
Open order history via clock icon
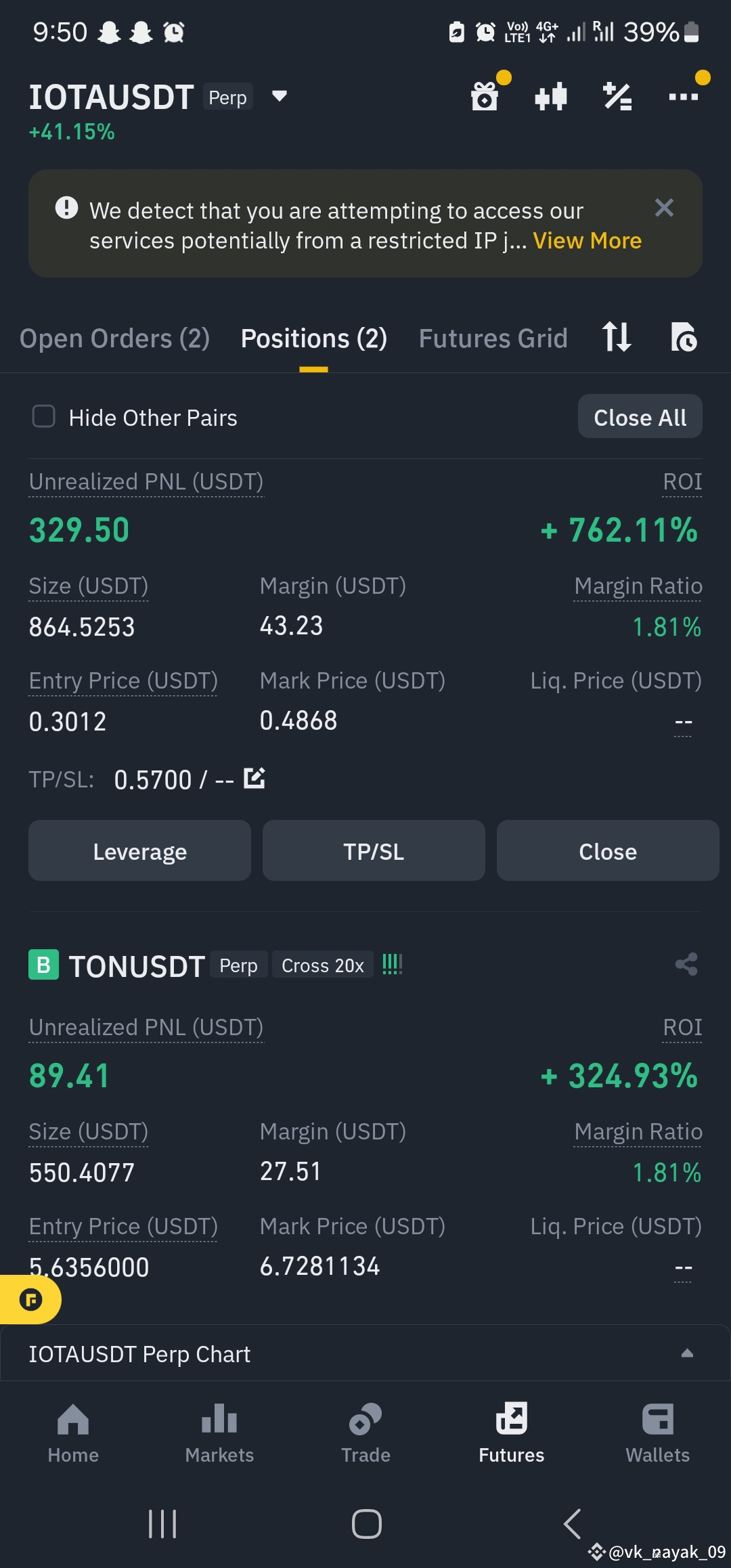tap(684, 338)
